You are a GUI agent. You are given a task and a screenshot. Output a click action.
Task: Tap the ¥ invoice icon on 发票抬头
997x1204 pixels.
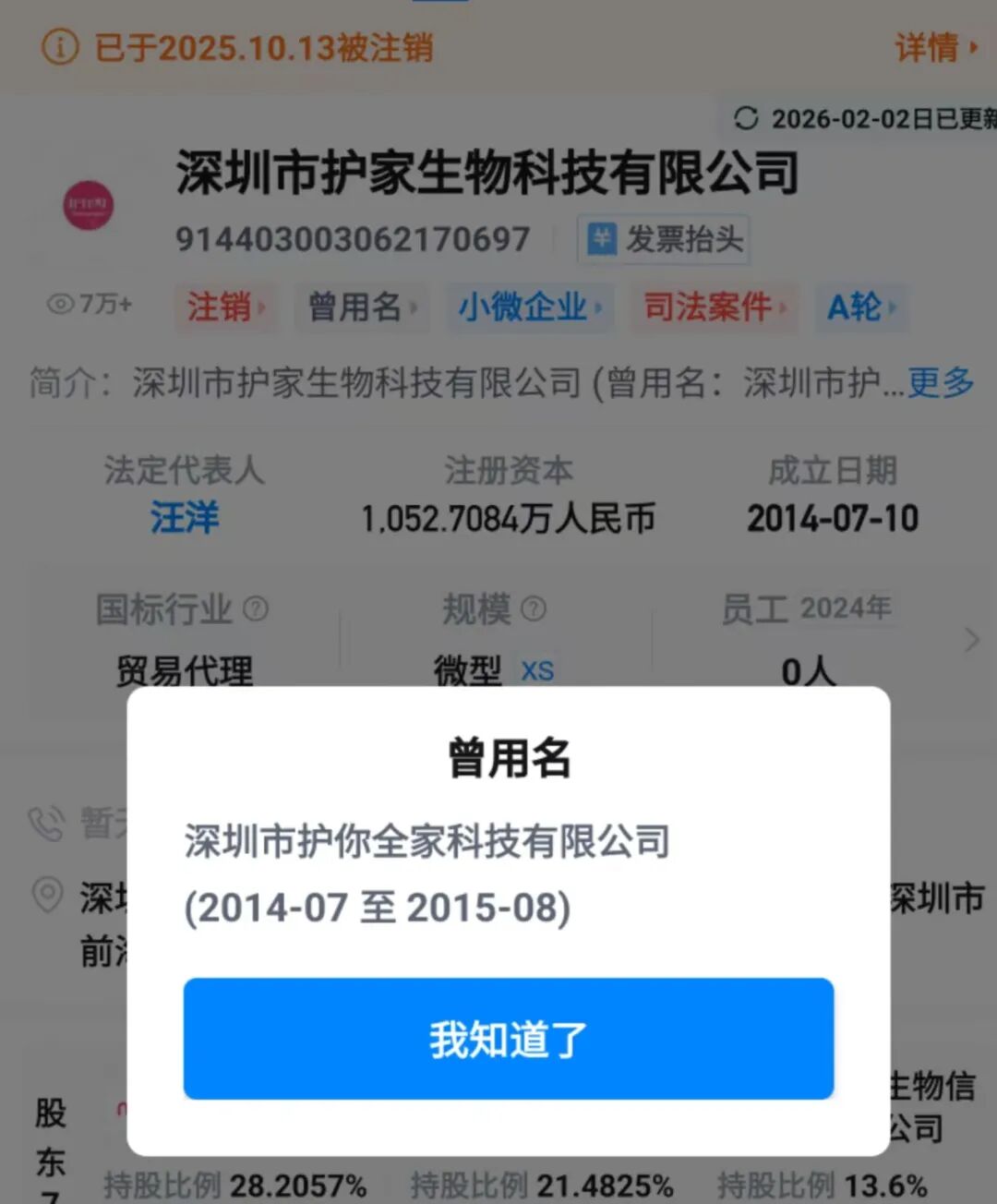point(602,238)
